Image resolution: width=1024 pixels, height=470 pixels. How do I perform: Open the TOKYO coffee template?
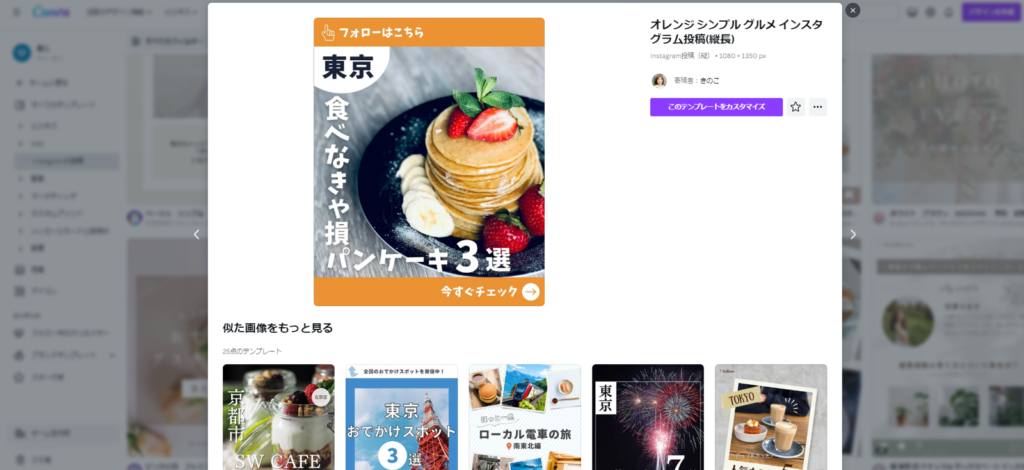[x=770, y=417]
